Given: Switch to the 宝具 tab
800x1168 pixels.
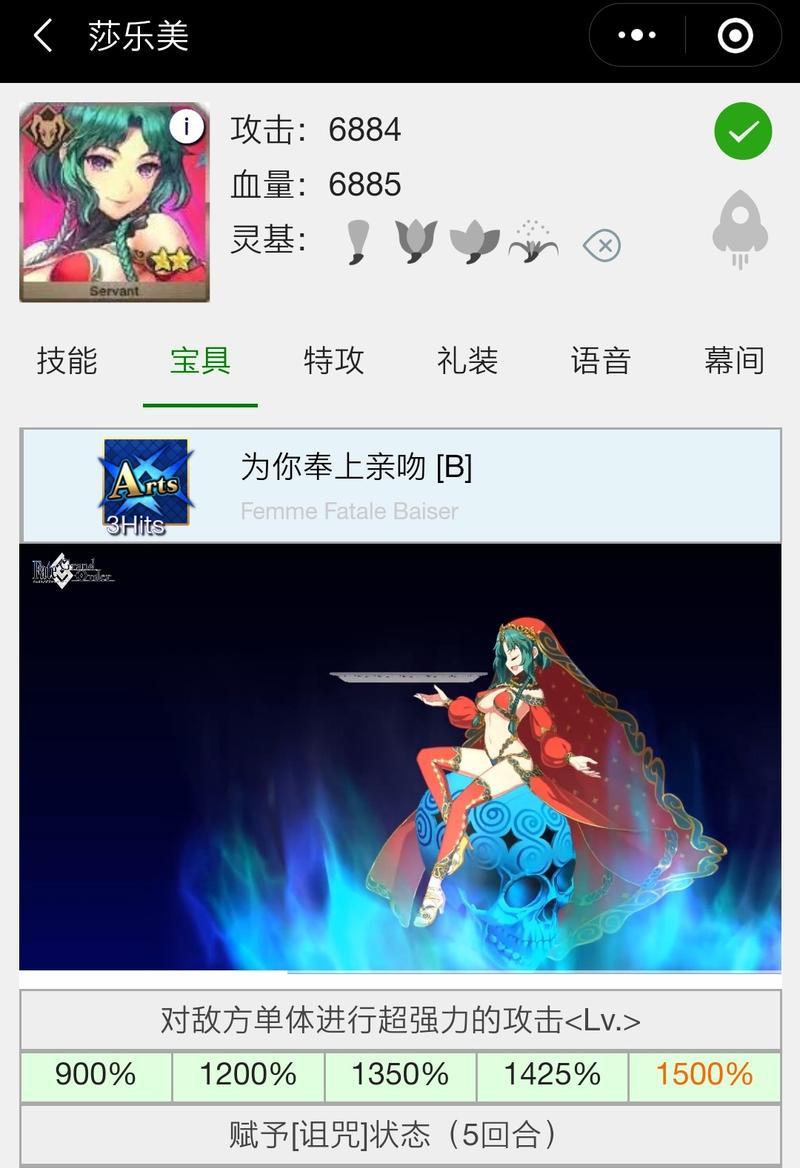Looking at the screenshot, I should pyautogui.click(x=200, y=360).
